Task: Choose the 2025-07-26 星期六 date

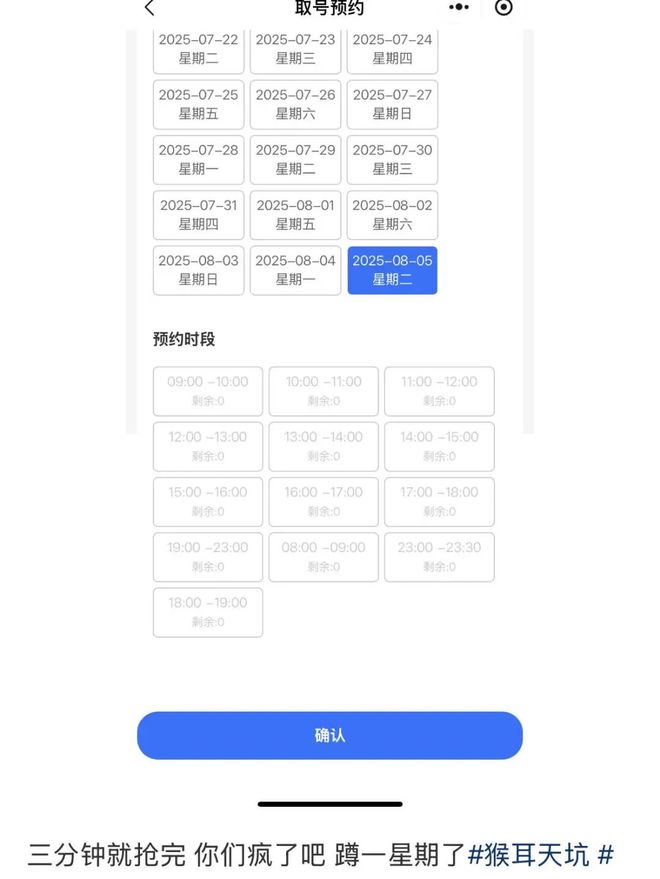Action: [x=295, y=104]
